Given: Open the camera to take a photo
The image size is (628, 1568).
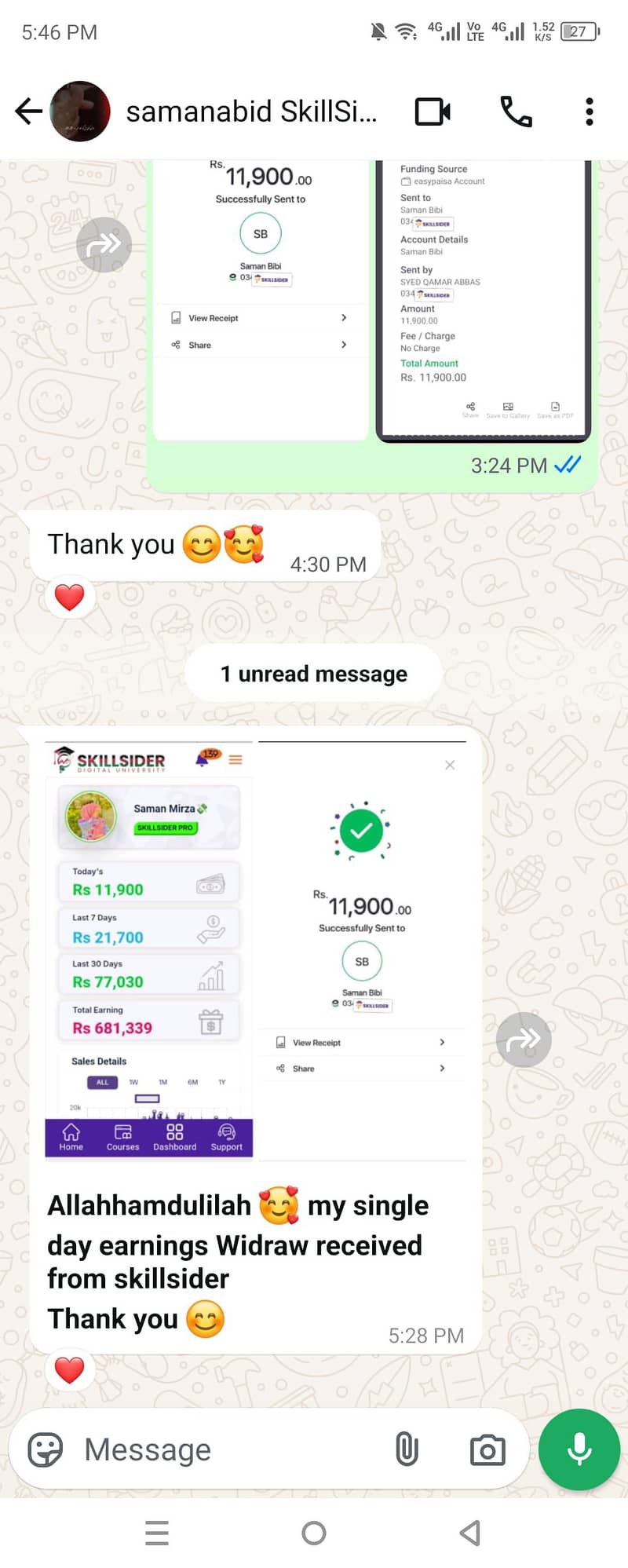Looking at the screenshot, I should coord(487,1449).
